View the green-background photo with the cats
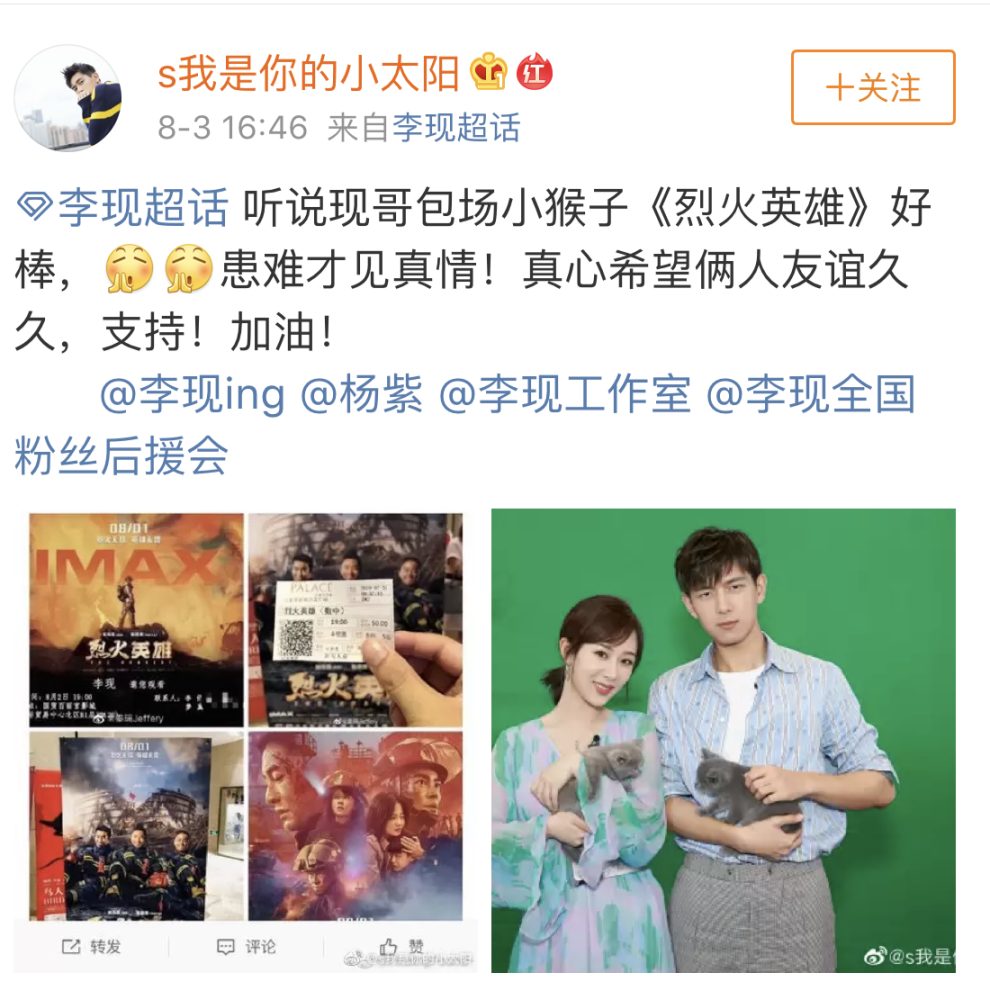Viewport: 990px width, 1000px height. 722,740
